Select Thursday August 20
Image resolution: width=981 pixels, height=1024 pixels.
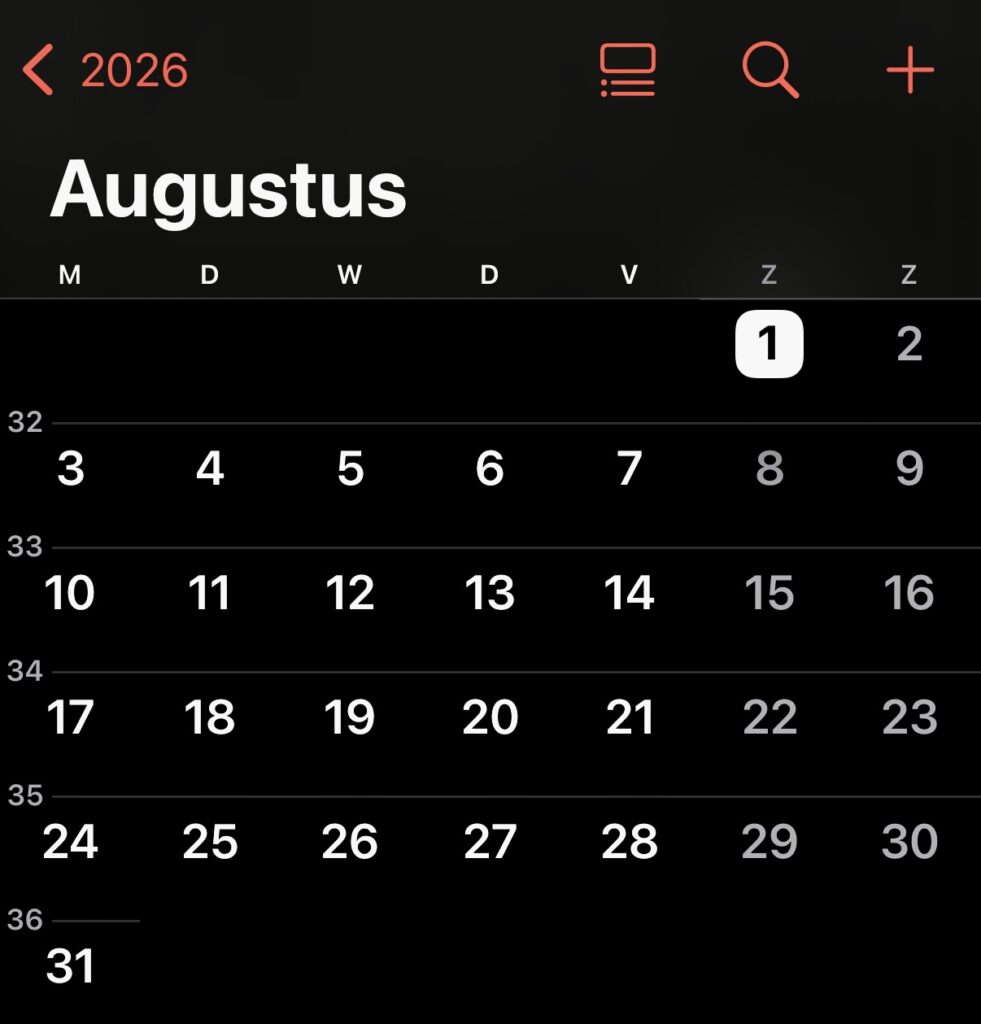coord(490,717)
